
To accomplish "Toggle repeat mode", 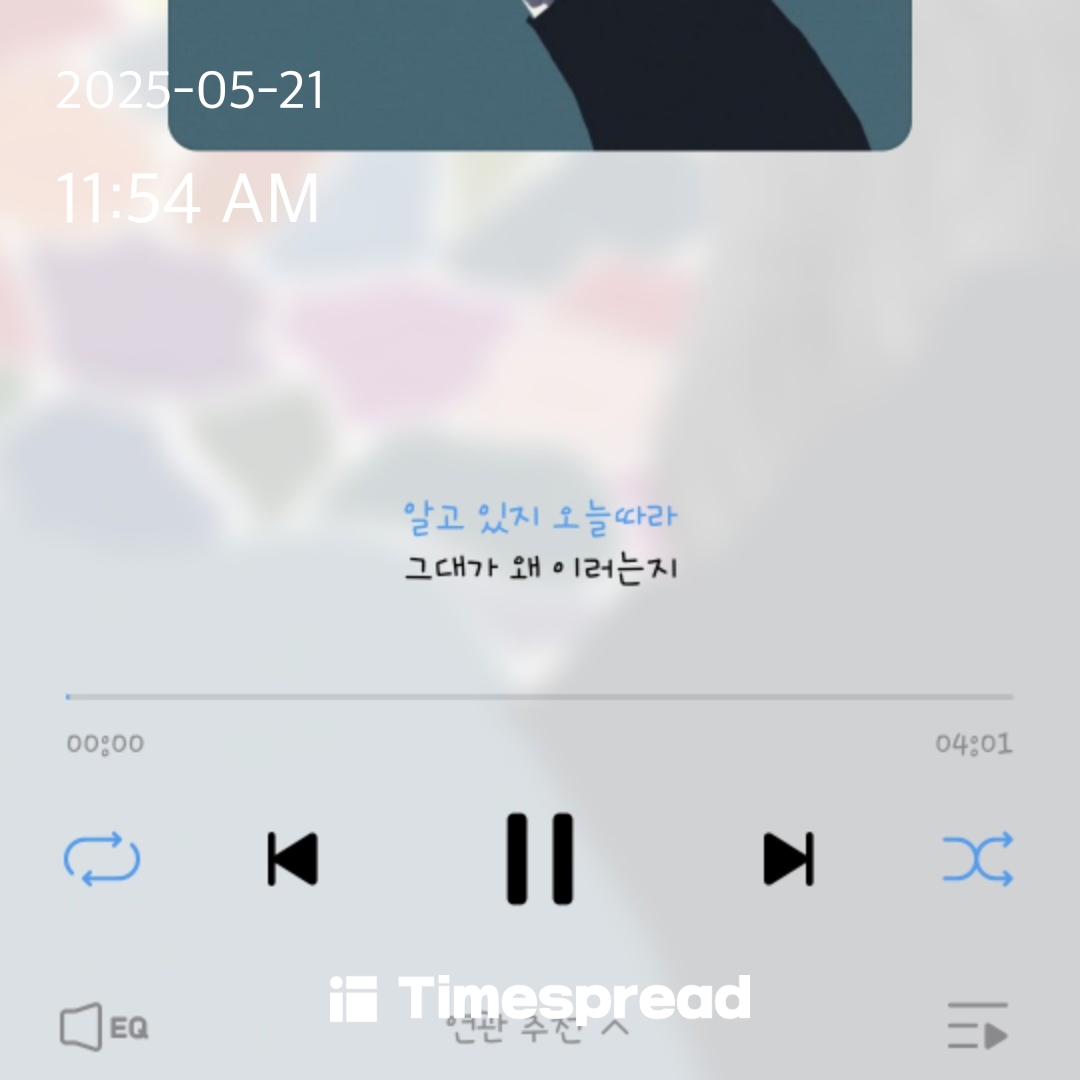I will 102,859.
